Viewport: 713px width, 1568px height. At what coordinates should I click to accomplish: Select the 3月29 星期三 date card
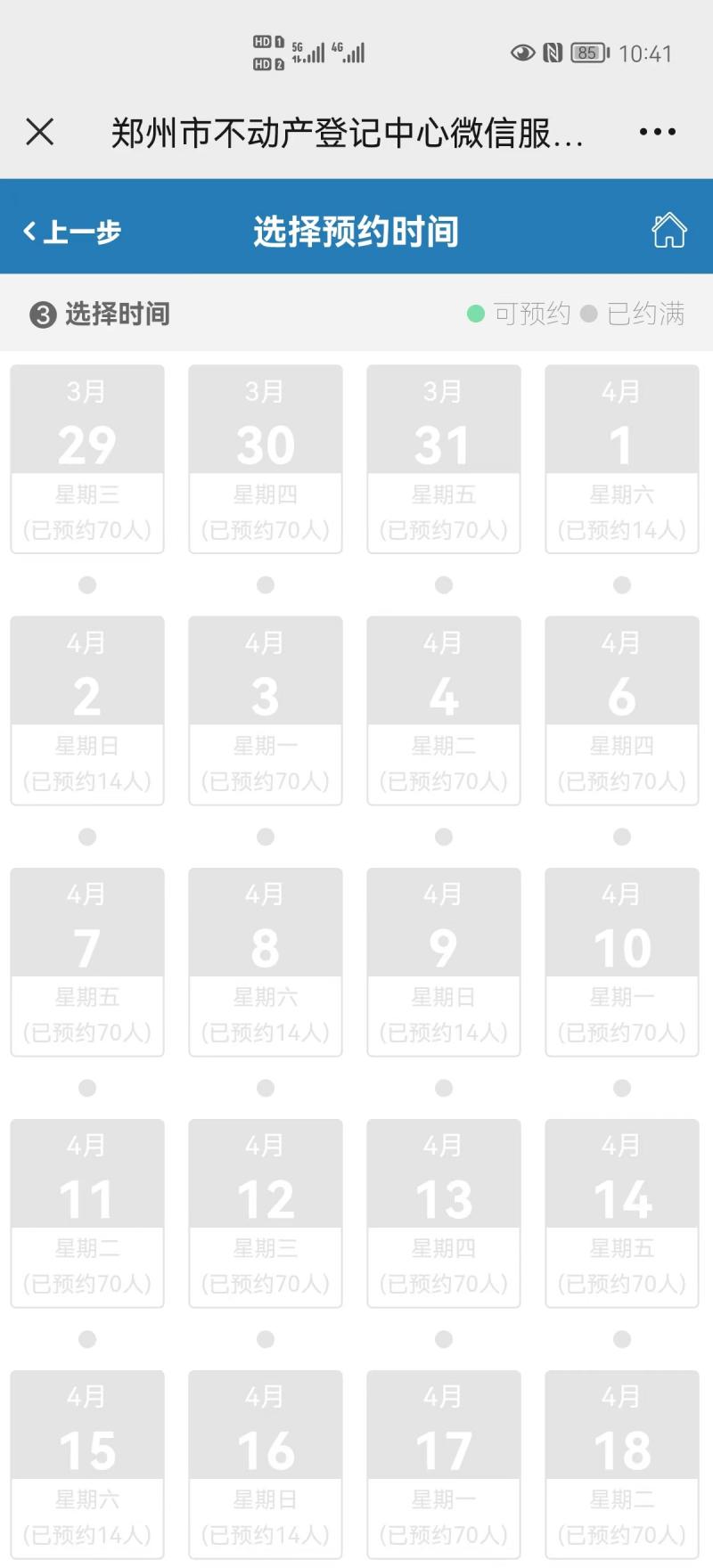click(87, 459)
